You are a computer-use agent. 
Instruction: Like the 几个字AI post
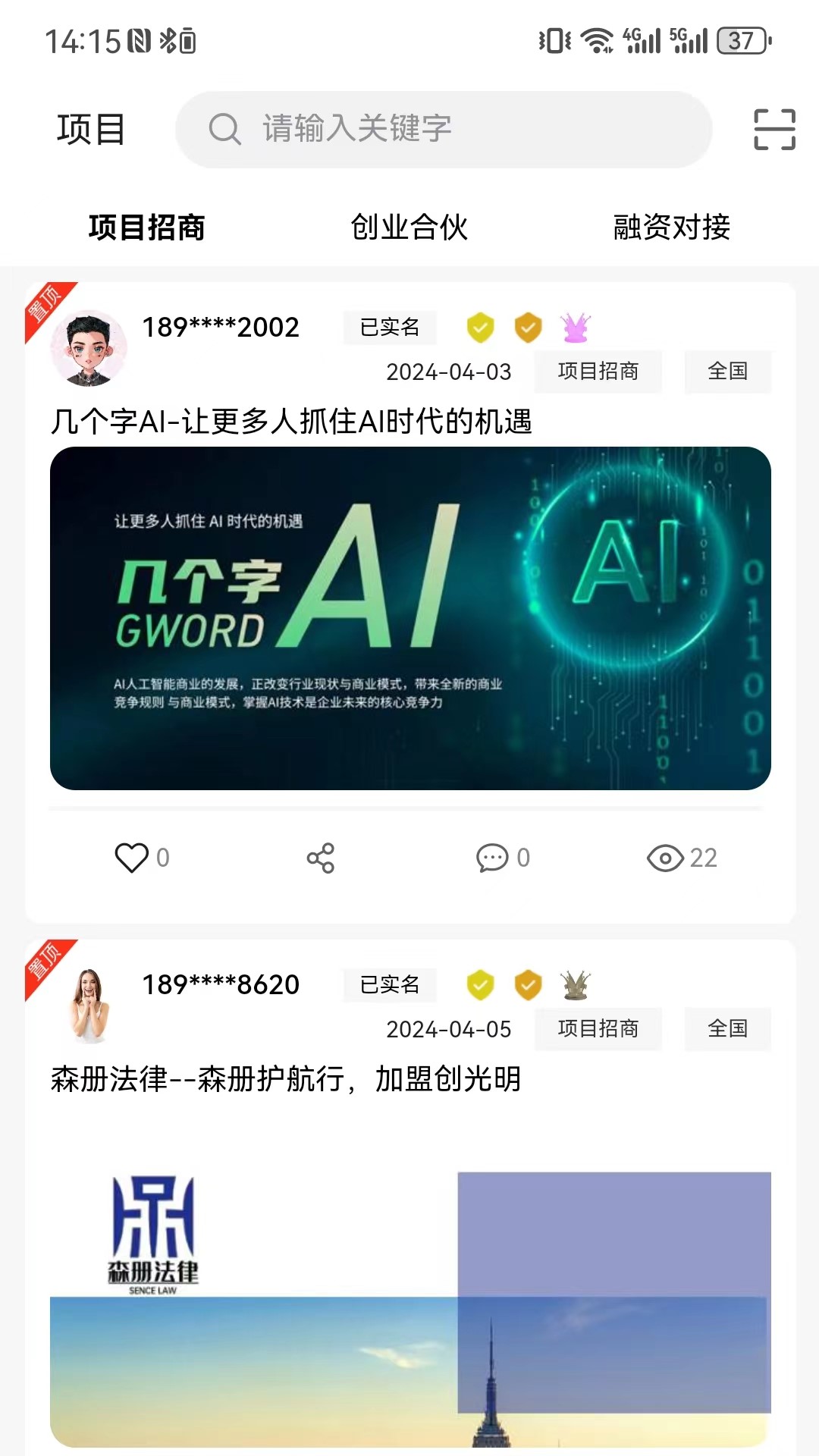142,858
